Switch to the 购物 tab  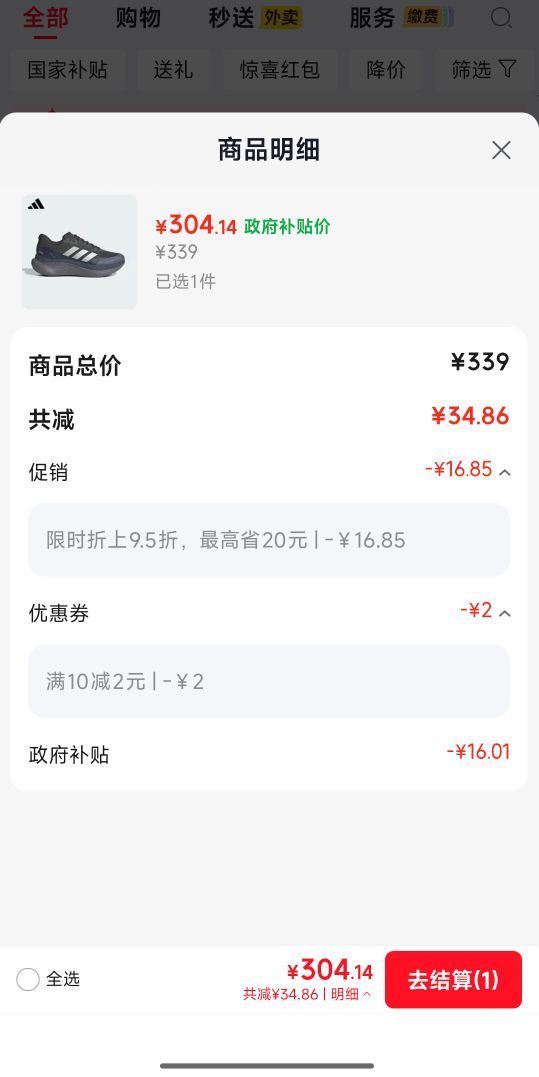[x=138, y=18]
